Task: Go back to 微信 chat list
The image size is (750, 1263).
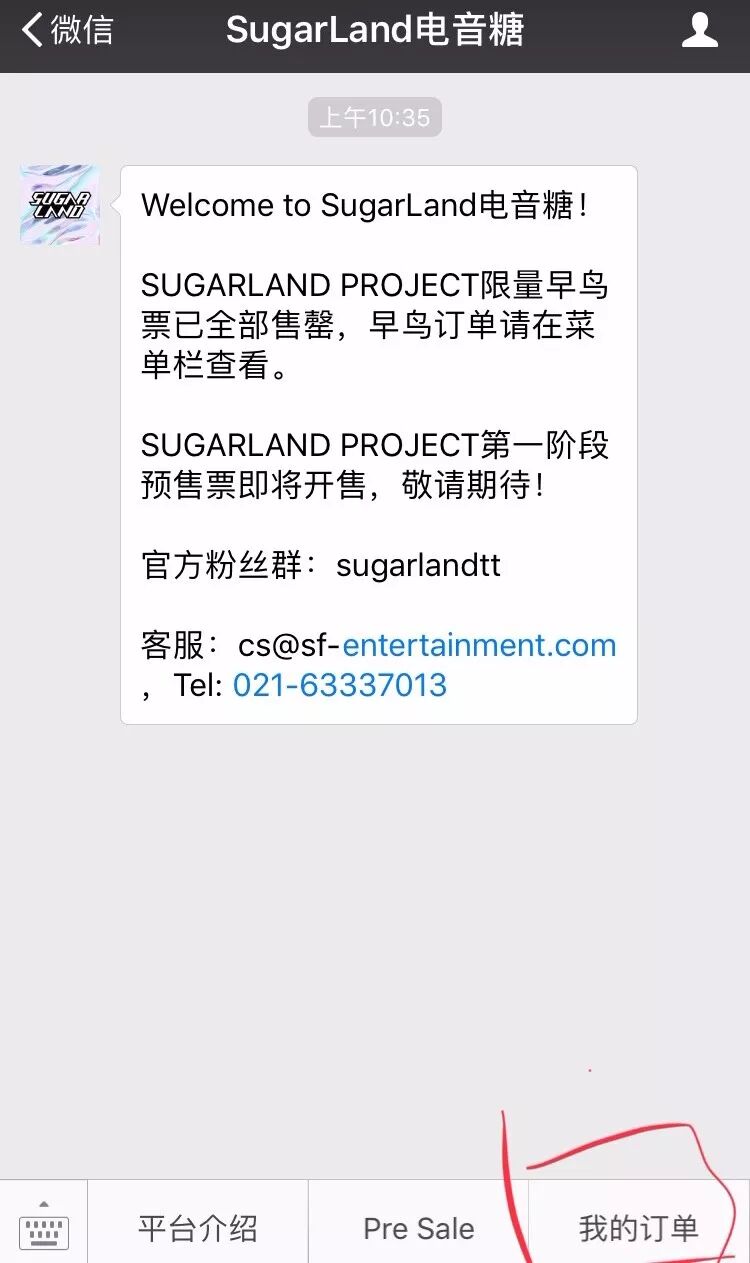Action: click(66, 31)
